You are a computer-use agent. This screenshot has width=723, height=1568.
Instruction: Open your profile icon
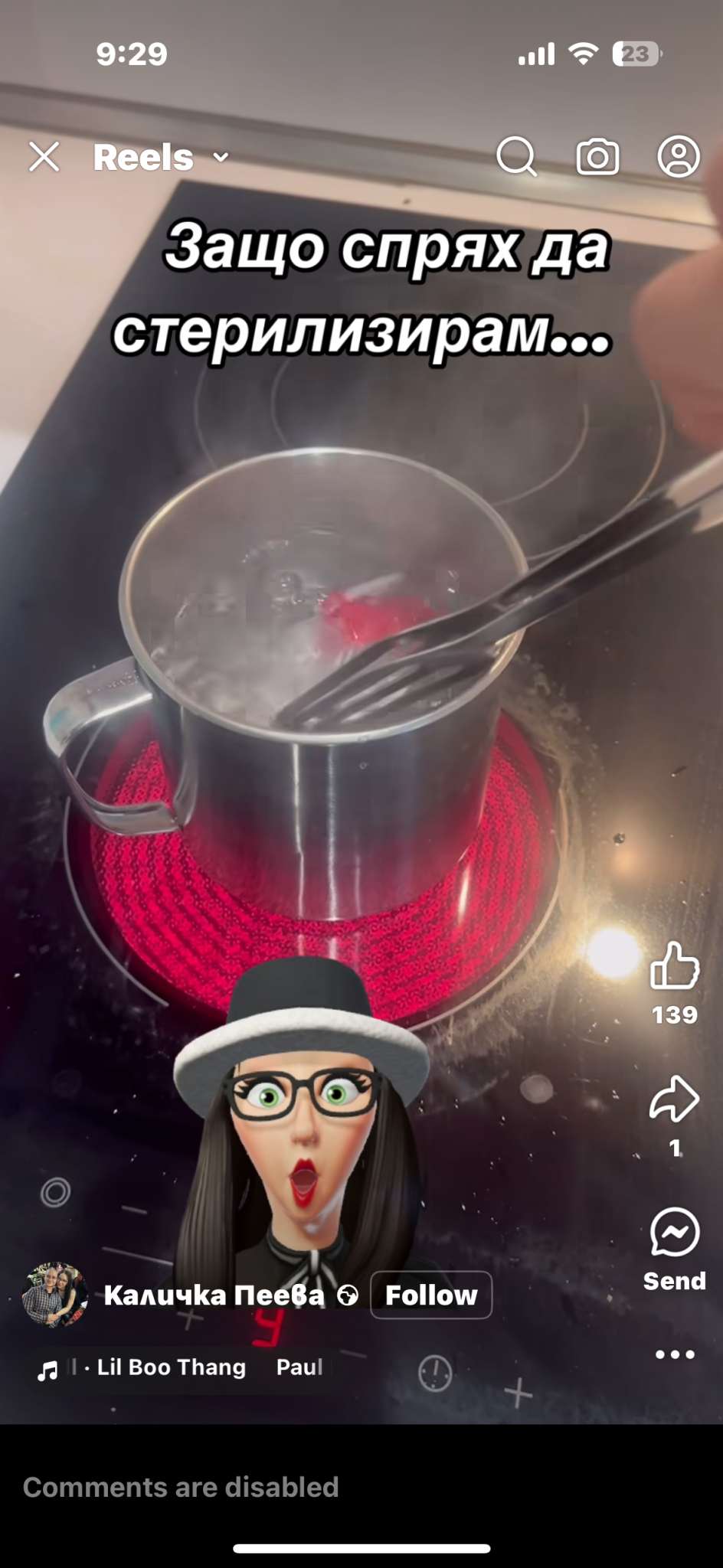coord(679,157)
